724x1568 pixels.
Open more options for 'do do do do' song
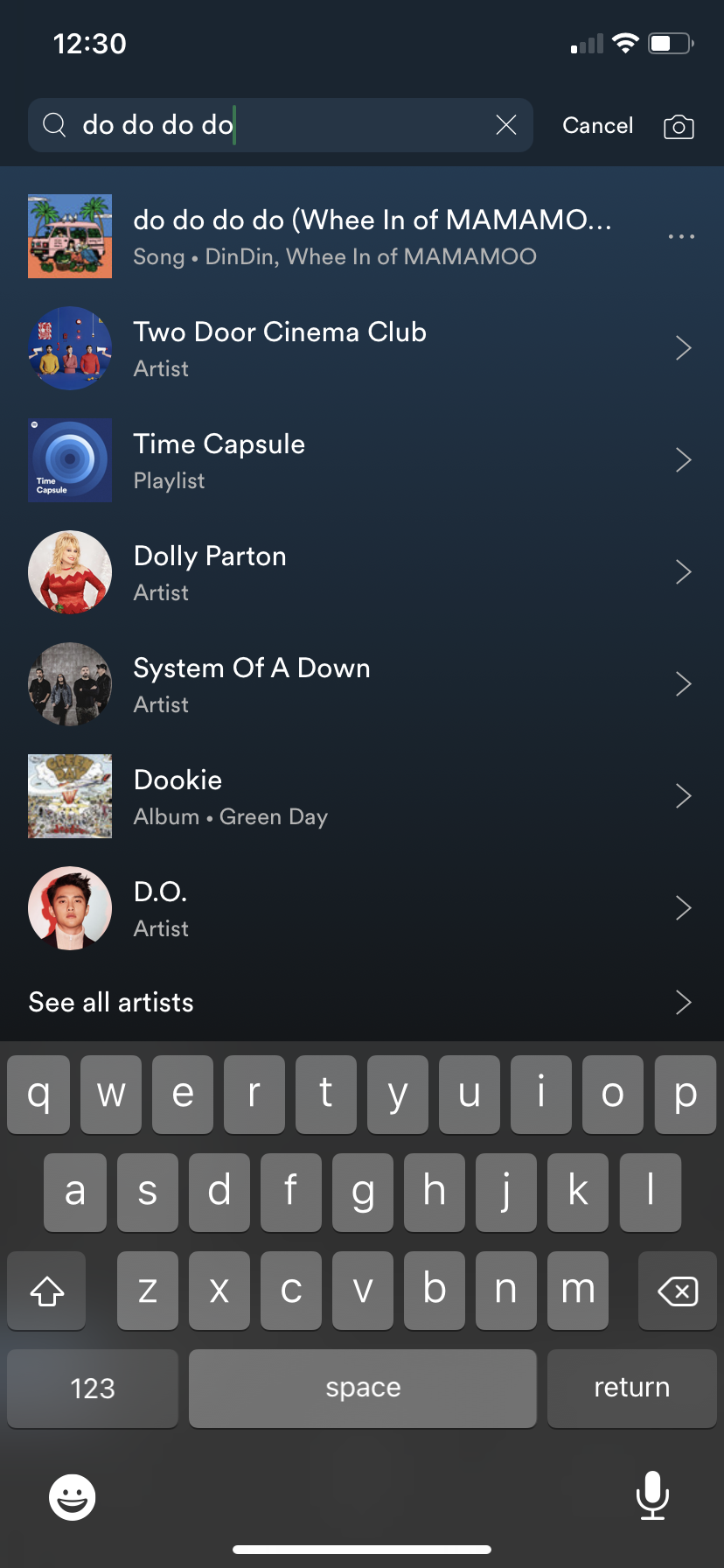click(681, 236)
